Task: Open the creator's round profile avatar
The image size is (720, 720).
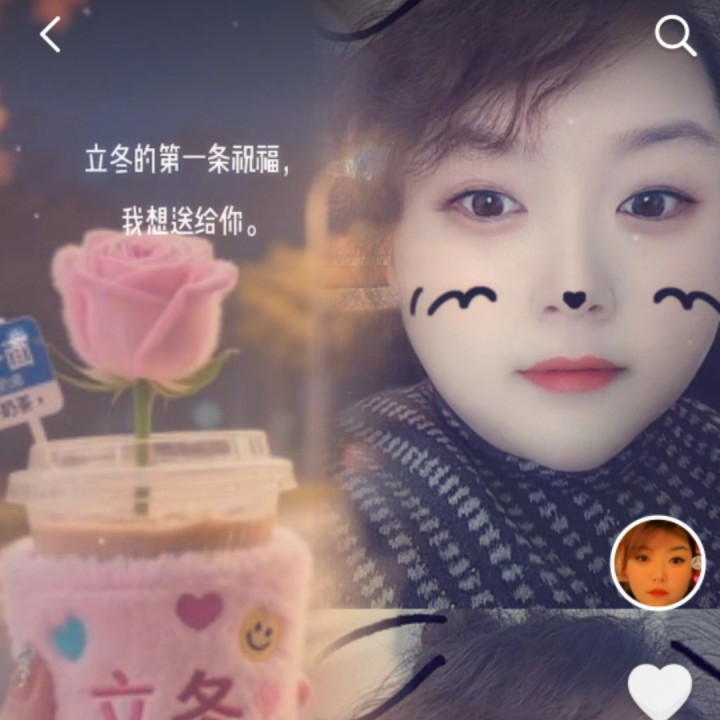Action: (x=658, y=562)
